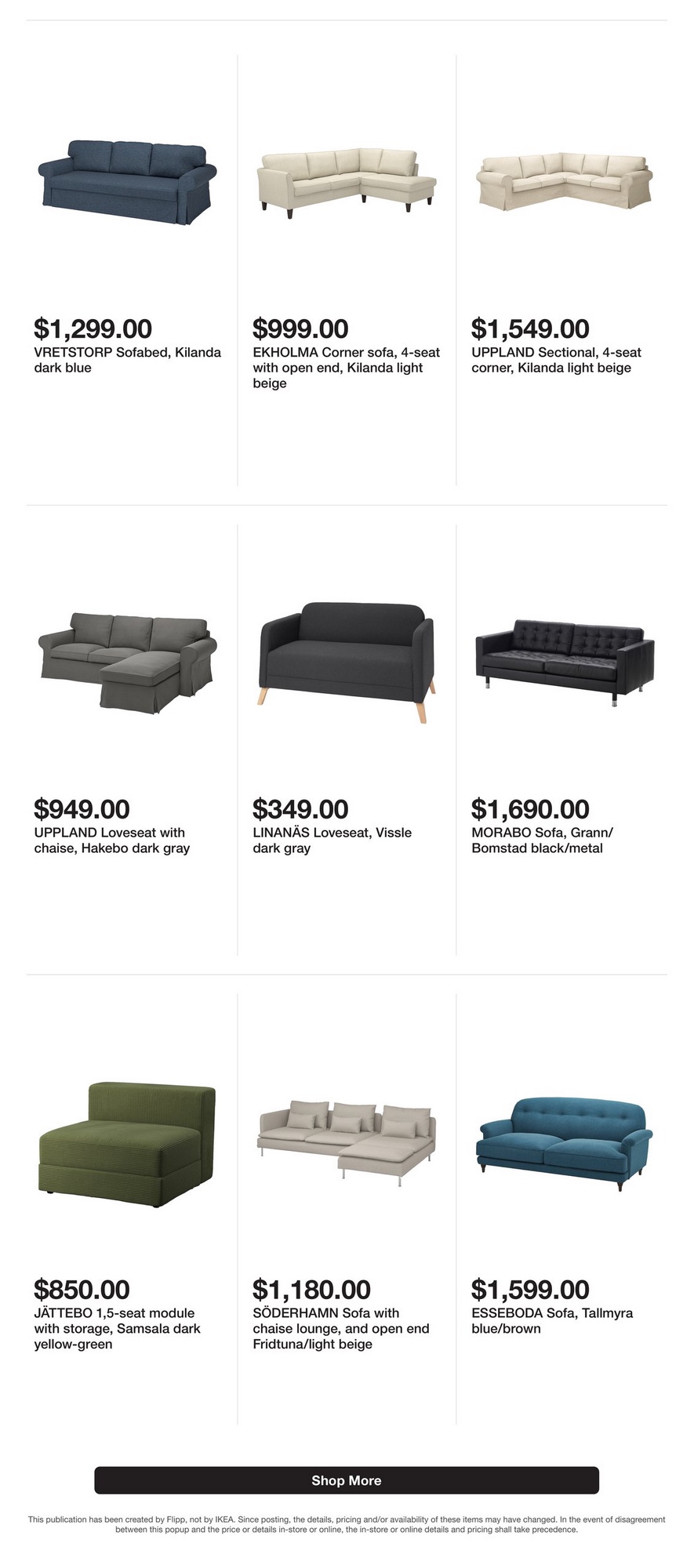Open UPPLAND Sectional 4-seat corner card
Screen dimensions: 694x1568
pos(565,181)
